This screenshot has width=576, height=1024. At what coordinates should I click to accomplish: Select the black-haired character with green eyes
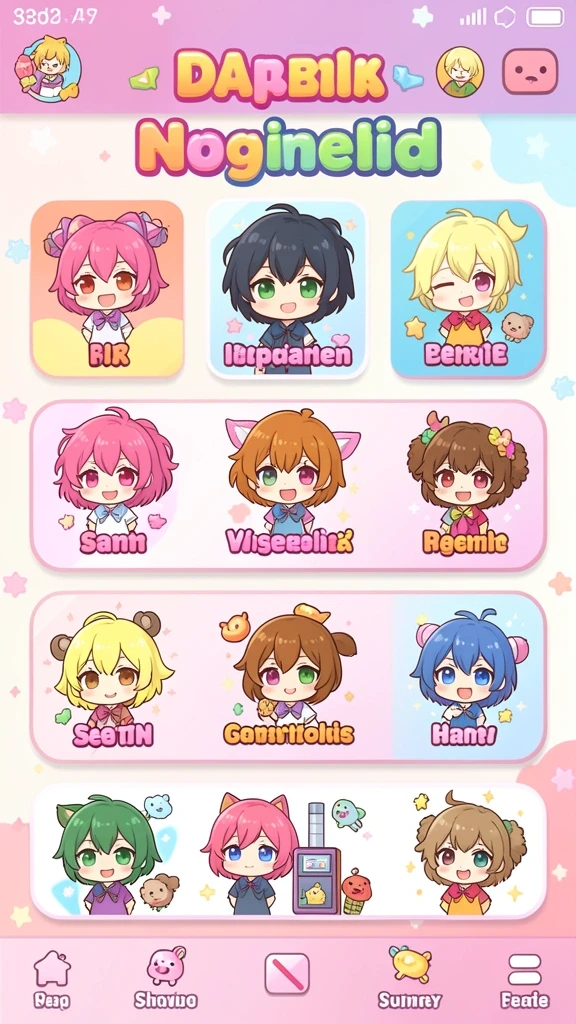point(287,289)
